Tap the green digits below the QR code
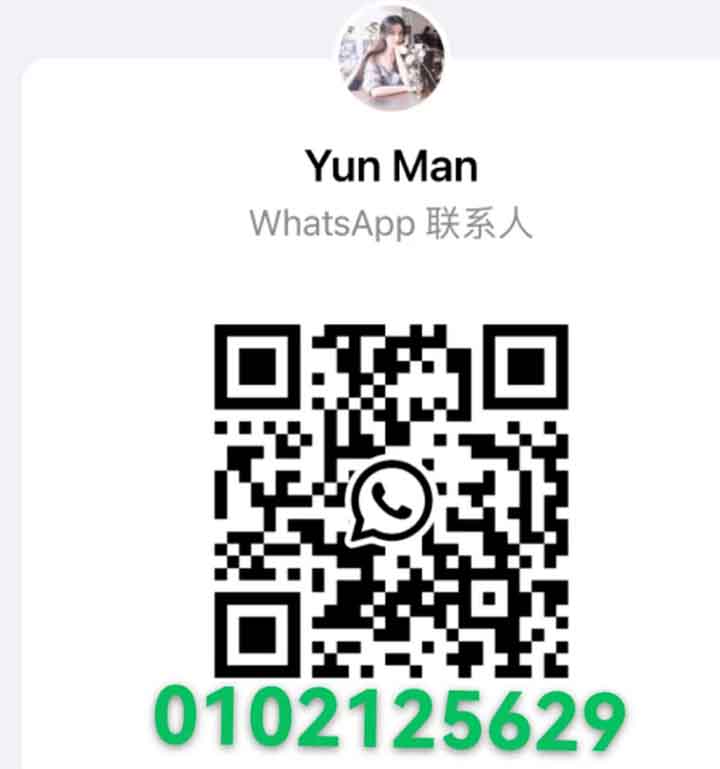Screen dimensions: 720x769 388,716
